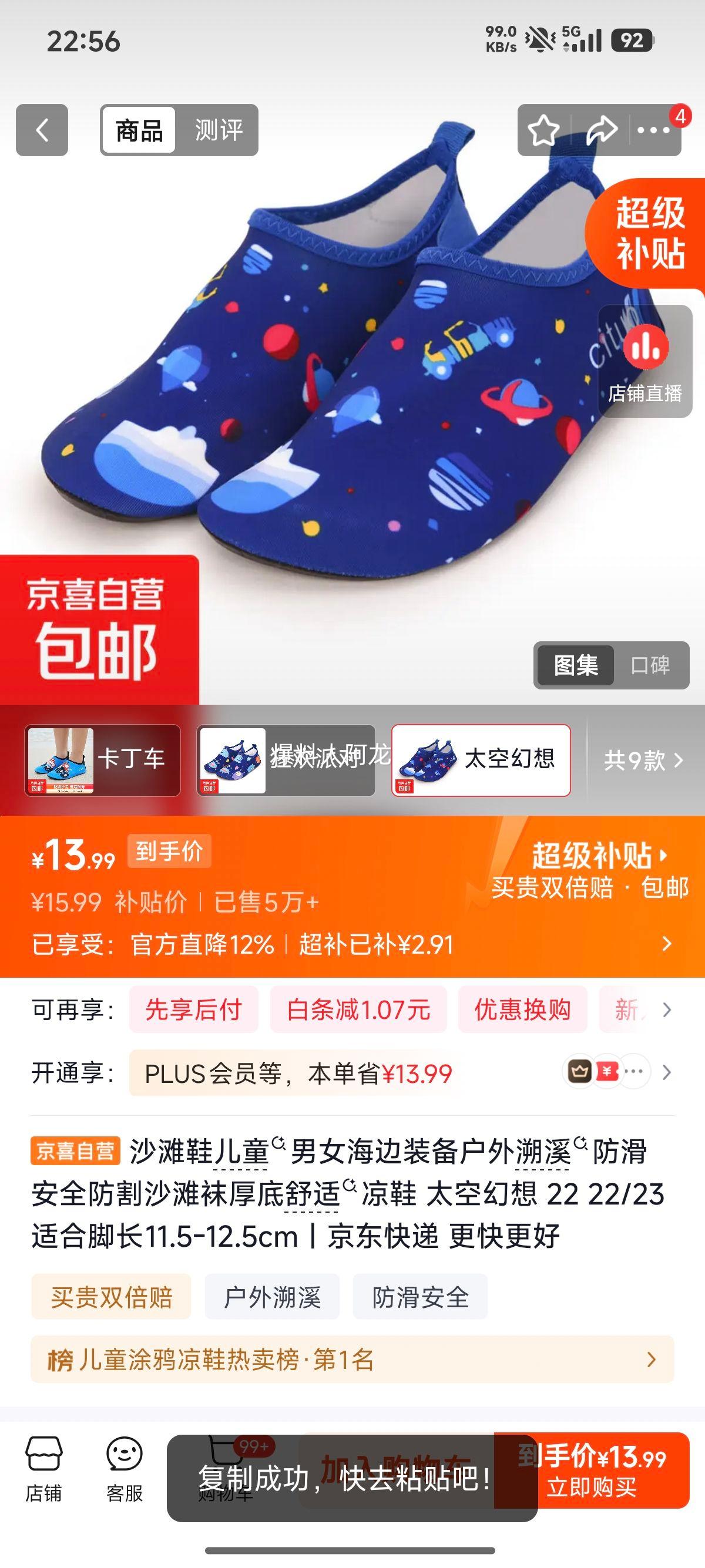
Task: Go back using the back arrow
Action: (42, 130)
